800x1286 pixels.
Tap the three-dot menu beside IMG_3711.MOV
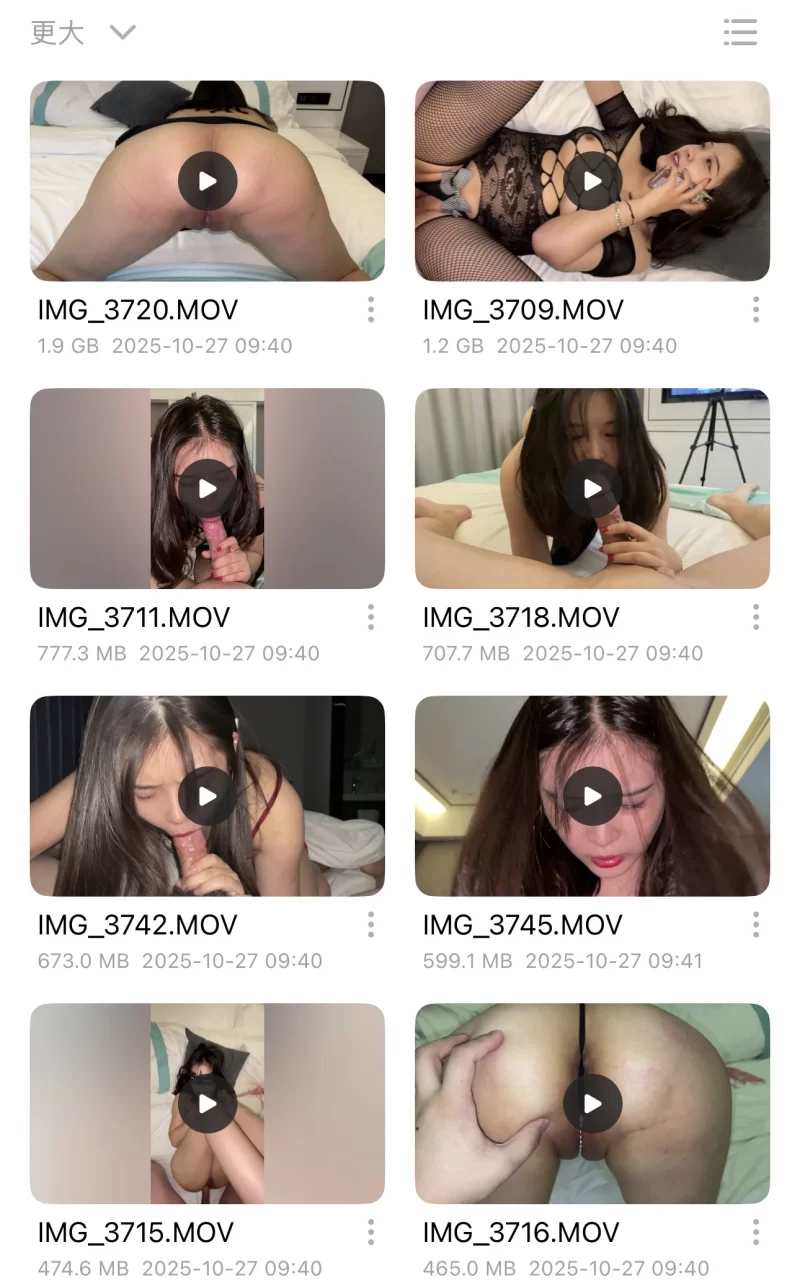point(371,617)
